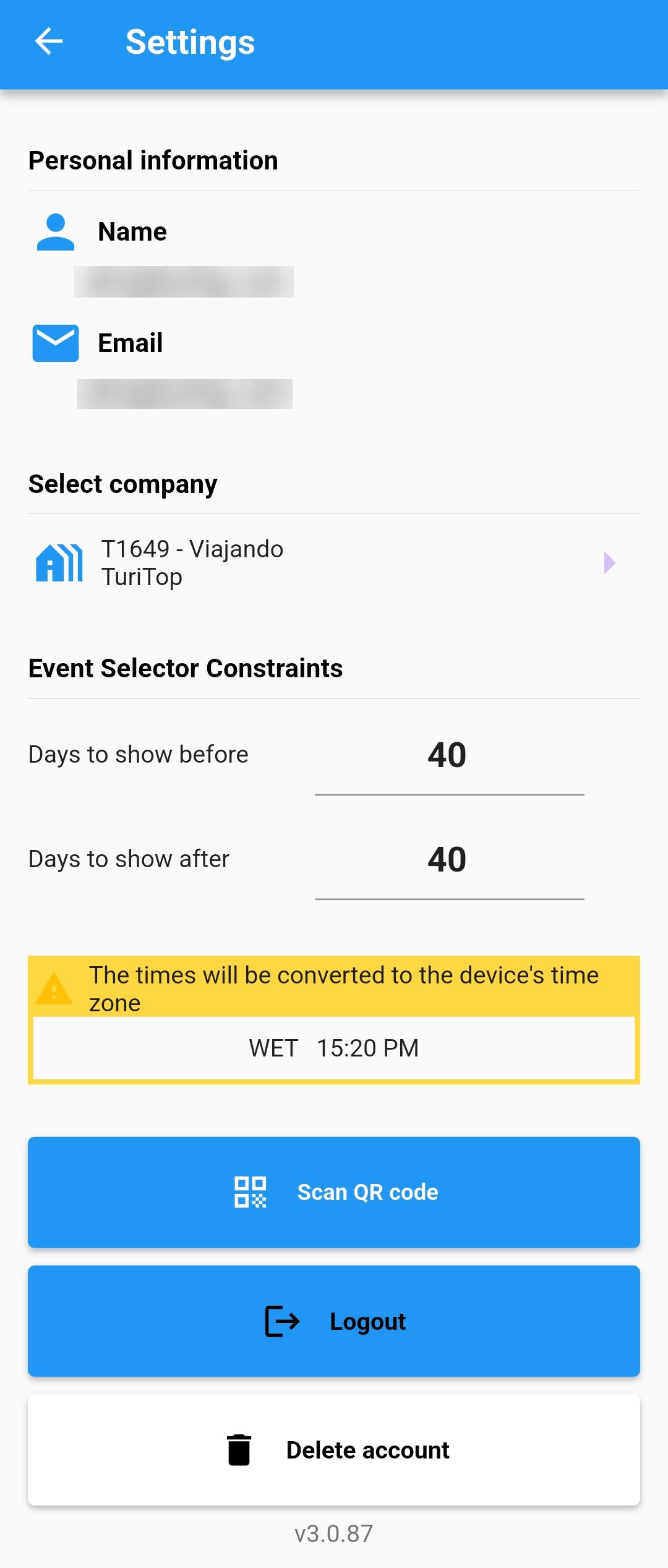Click Delete account
Image resolution: width=668 pixels, height=1568 pixels.
tap(368, 1450)
